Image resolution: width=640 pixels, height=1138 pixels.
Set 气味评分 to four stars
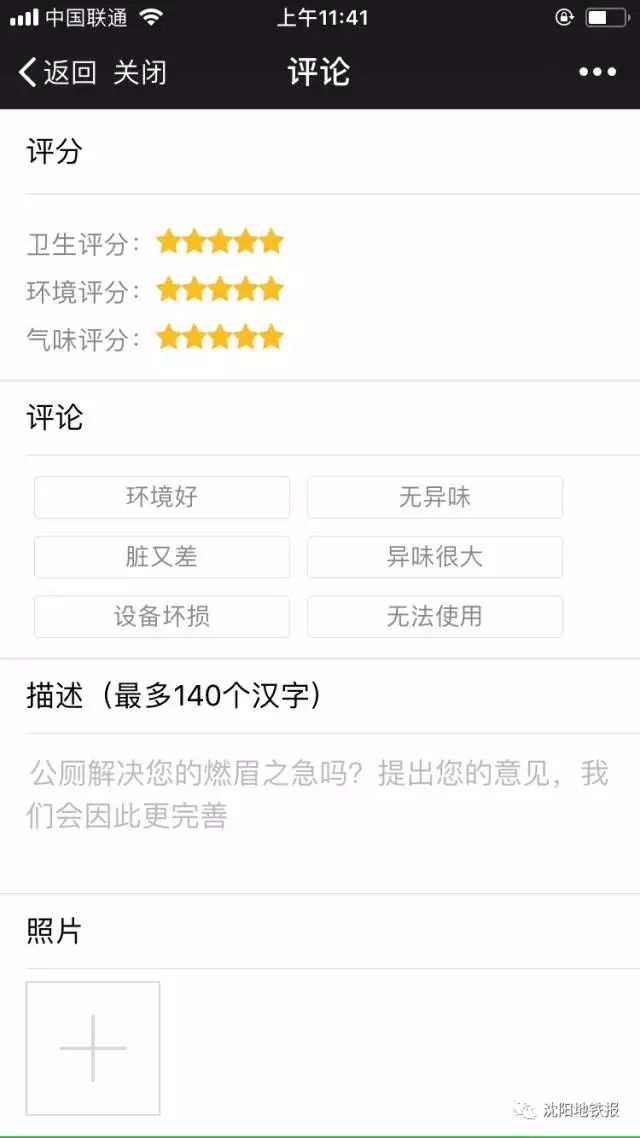coord(246,337)
